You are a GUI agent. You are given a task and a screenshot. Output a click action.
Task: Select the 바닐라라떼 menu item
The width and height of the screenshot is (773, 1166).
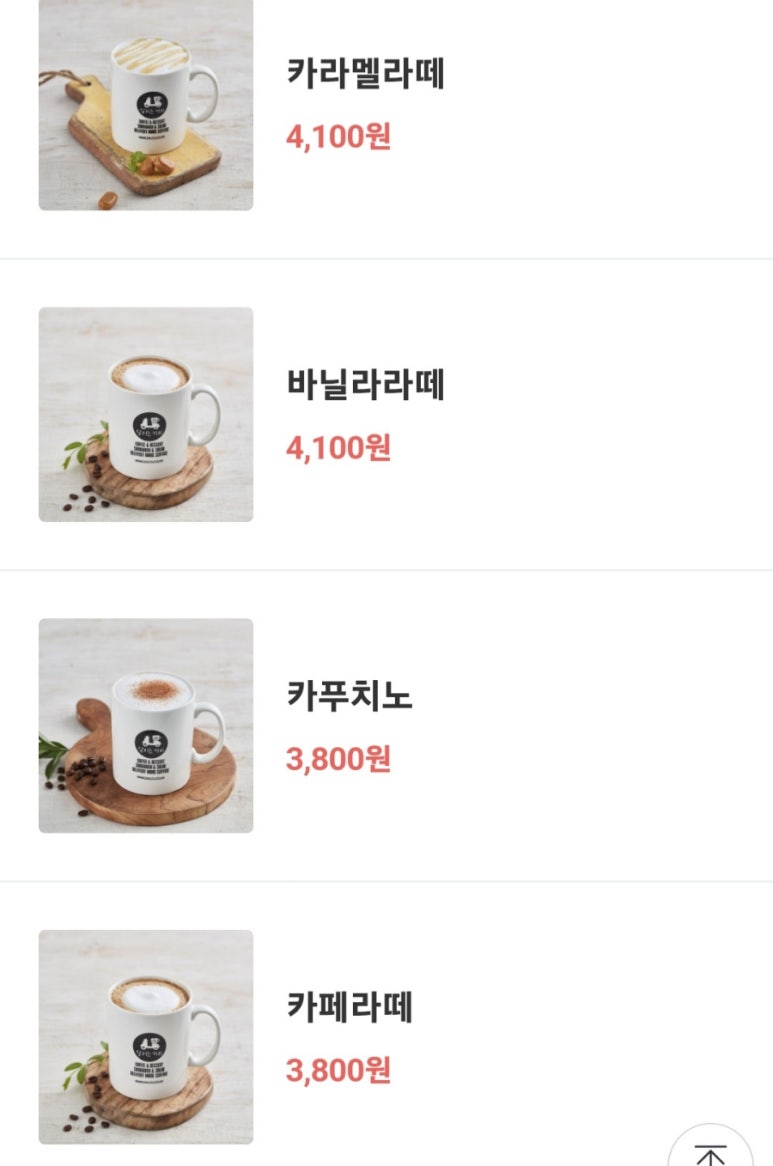365,386
